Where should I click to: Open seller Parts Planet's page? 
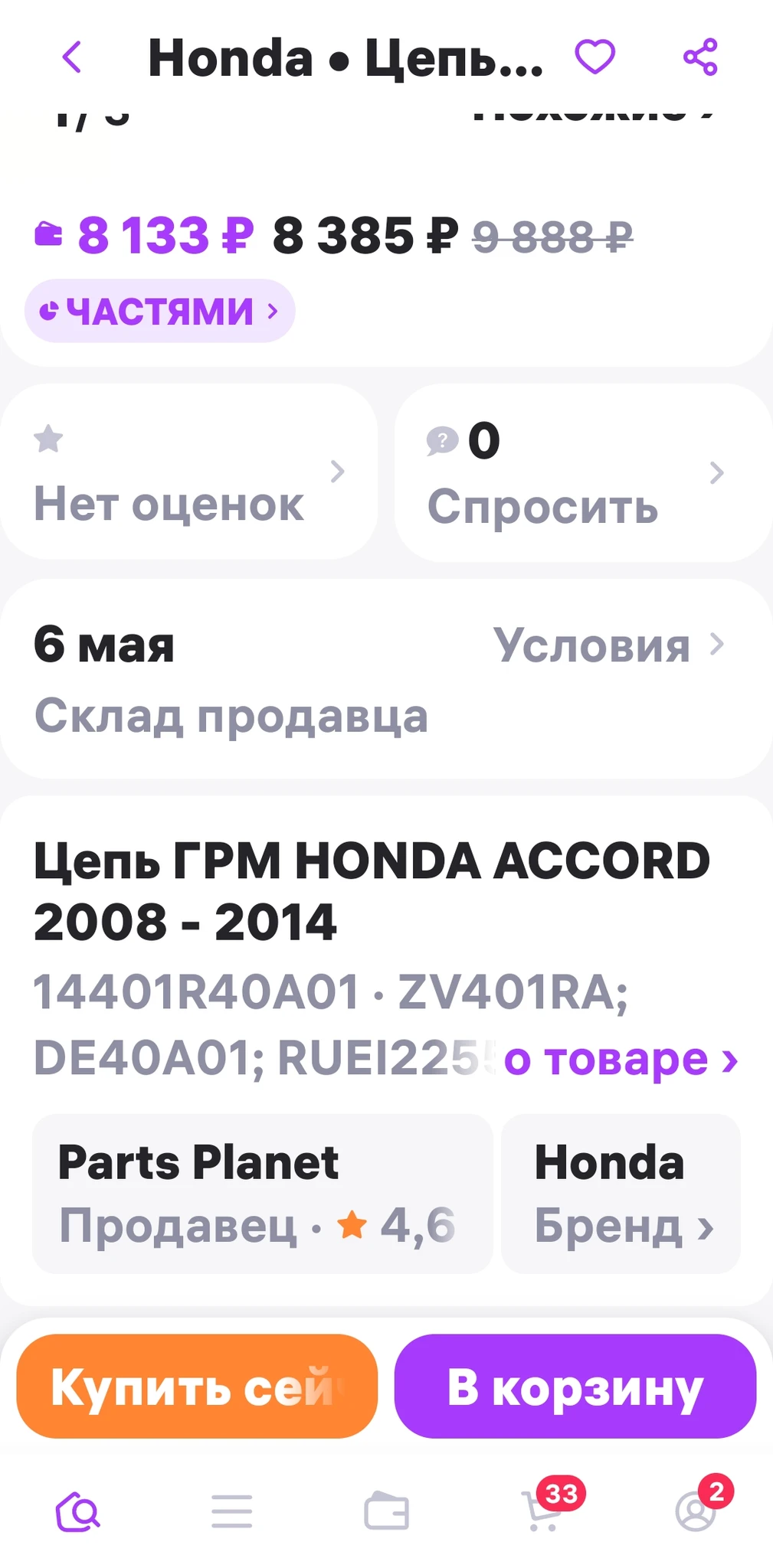(x=261, y=1194)
